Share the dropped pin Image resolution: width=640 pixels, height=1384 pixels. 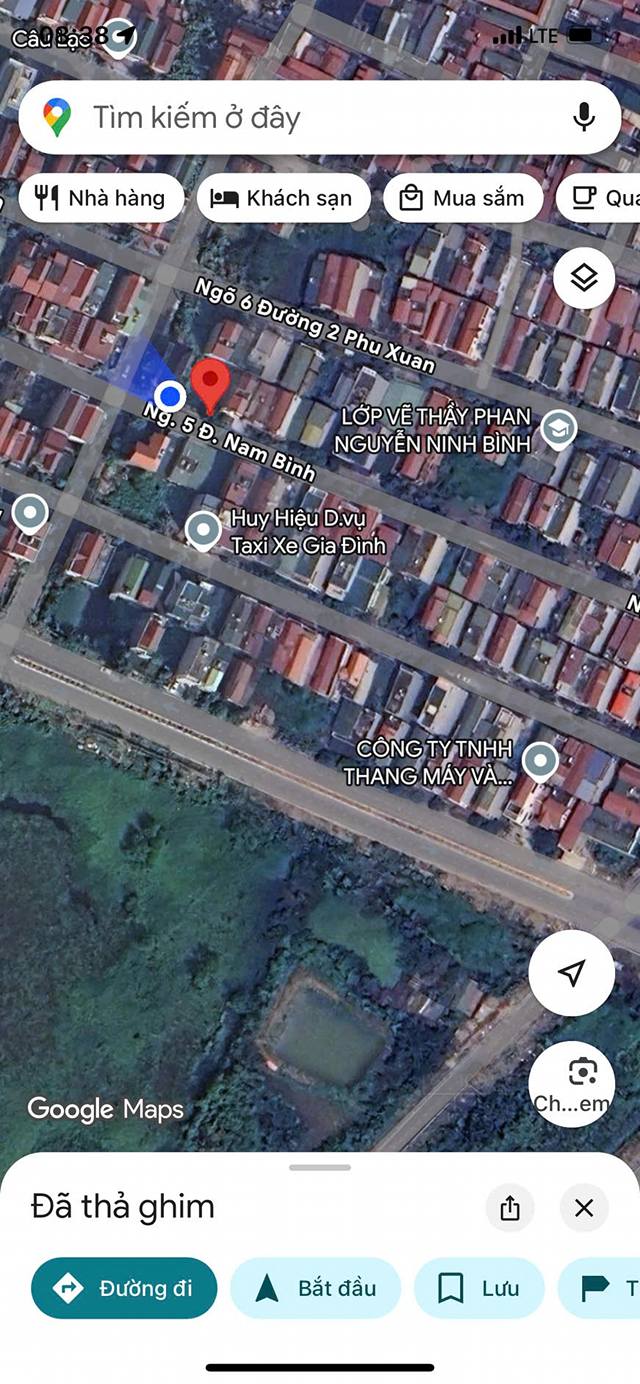510,1207
